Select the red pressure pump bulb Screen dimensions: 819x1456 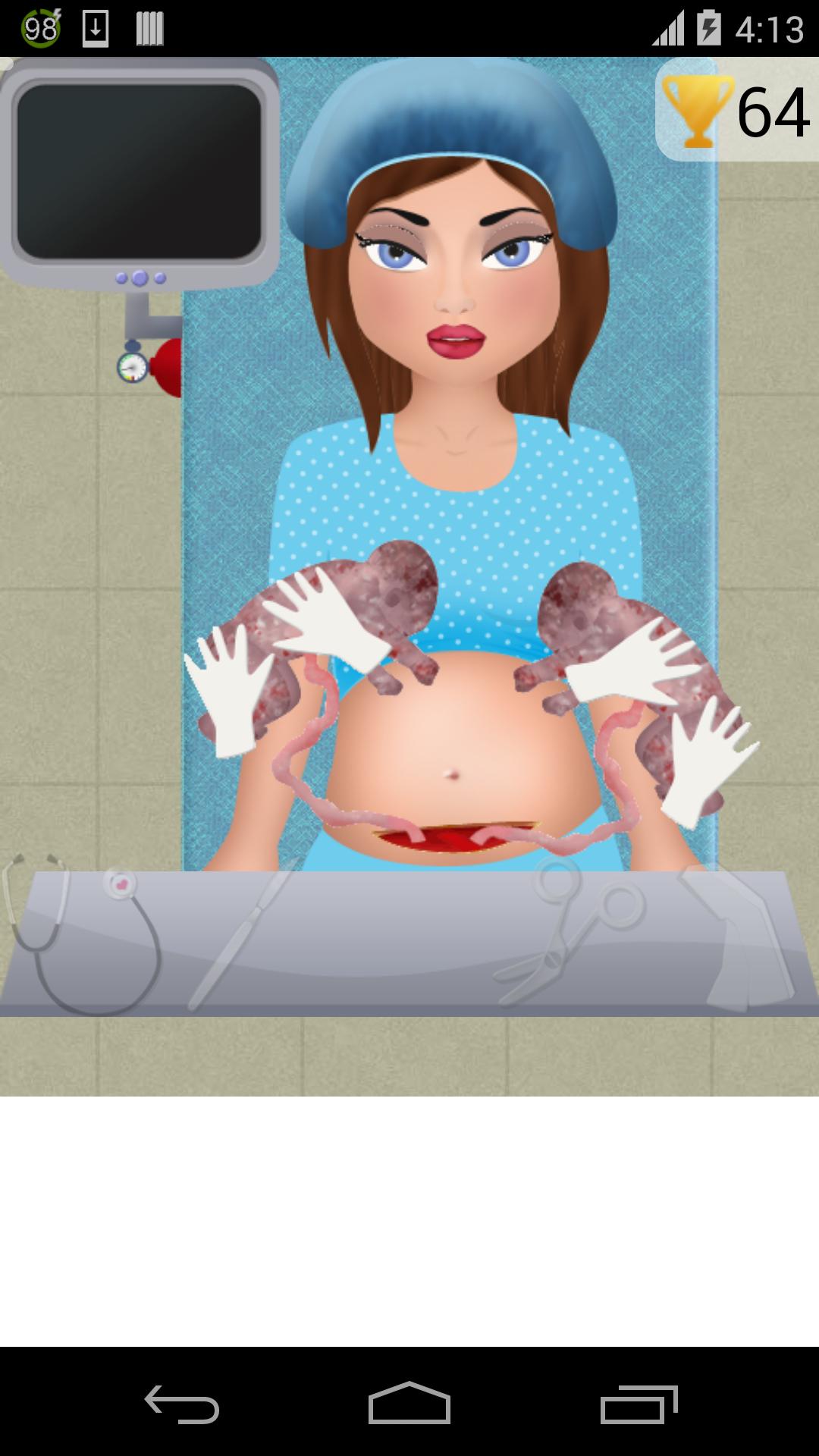click(x=168, y=368)
